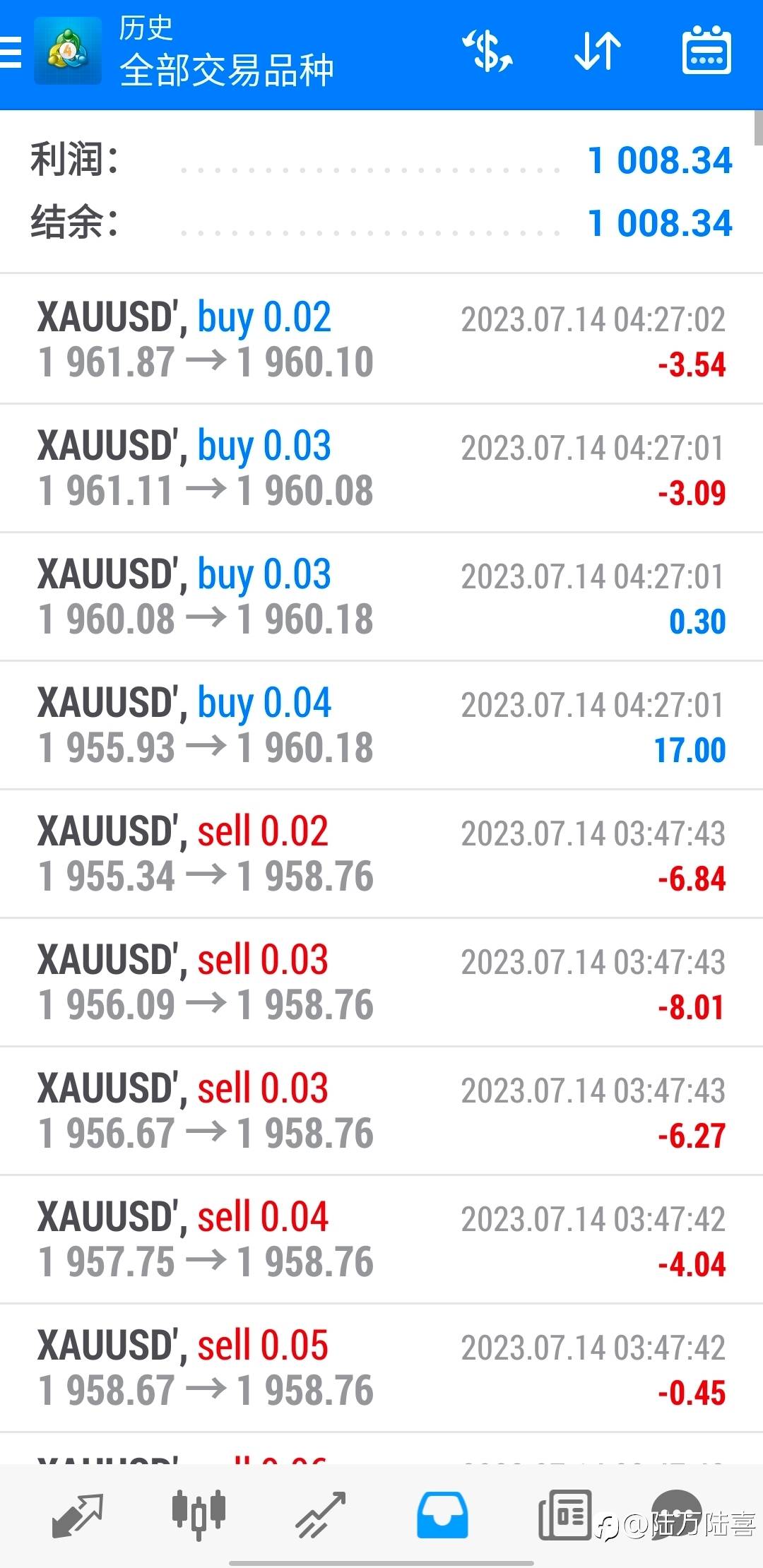The height and width of the screenshot is (1568, 763).
Task: Open the buy 0.03 trade losing 3.09
Action: coord(381,468)
